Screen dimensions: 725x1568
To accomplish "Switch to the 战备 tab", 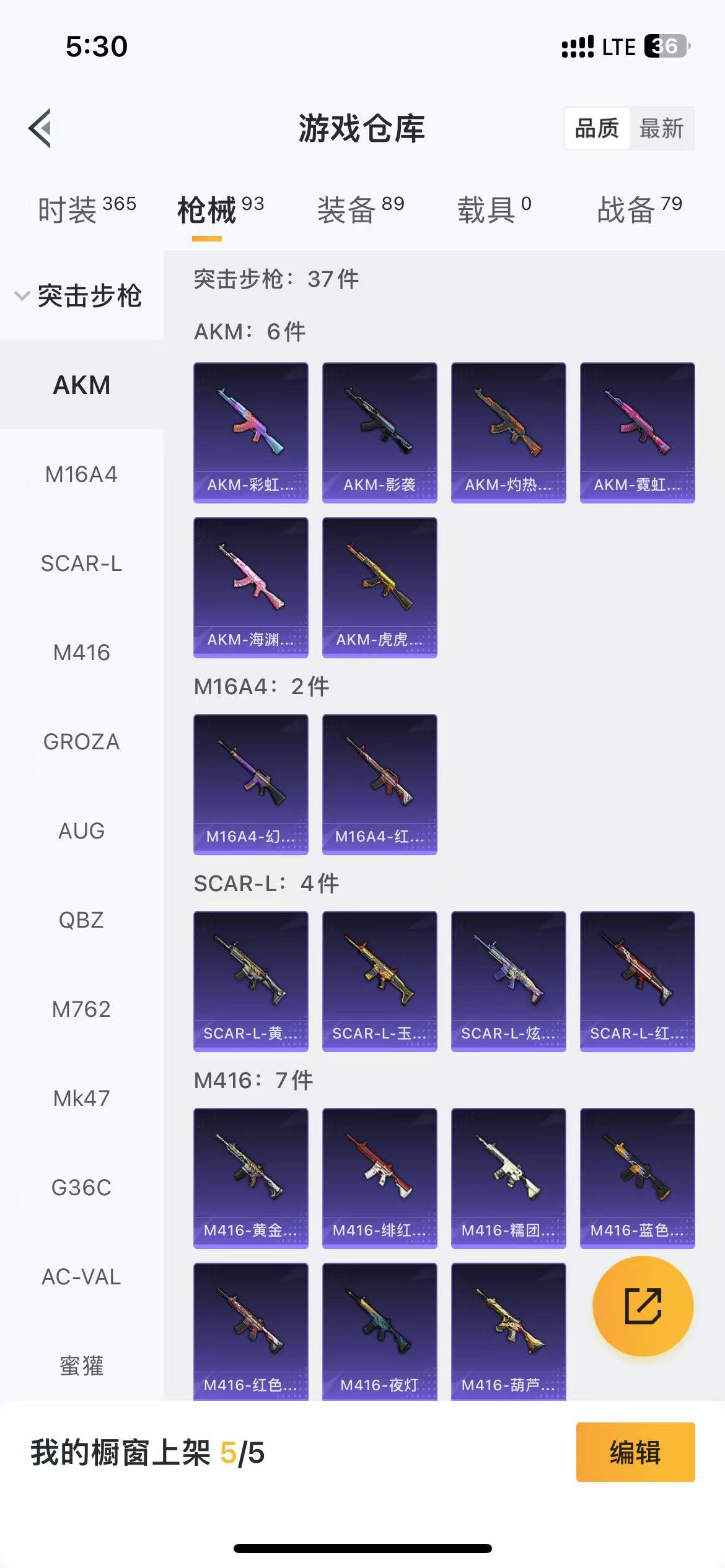I will pyautogui.click(x=639, y=209).
